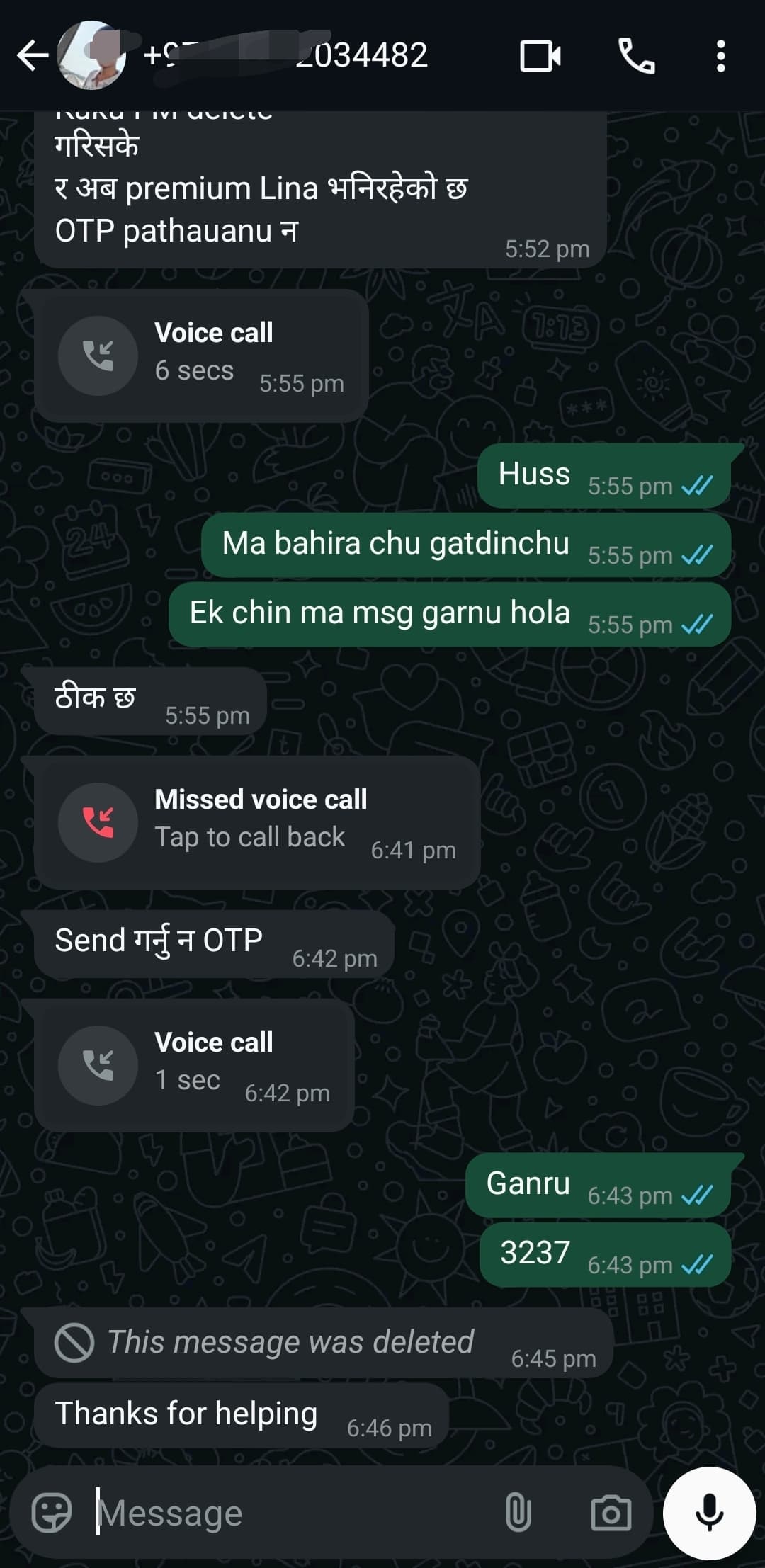
Task: Tap the microphone voice message button
Action: click(x=709, y=1513)
